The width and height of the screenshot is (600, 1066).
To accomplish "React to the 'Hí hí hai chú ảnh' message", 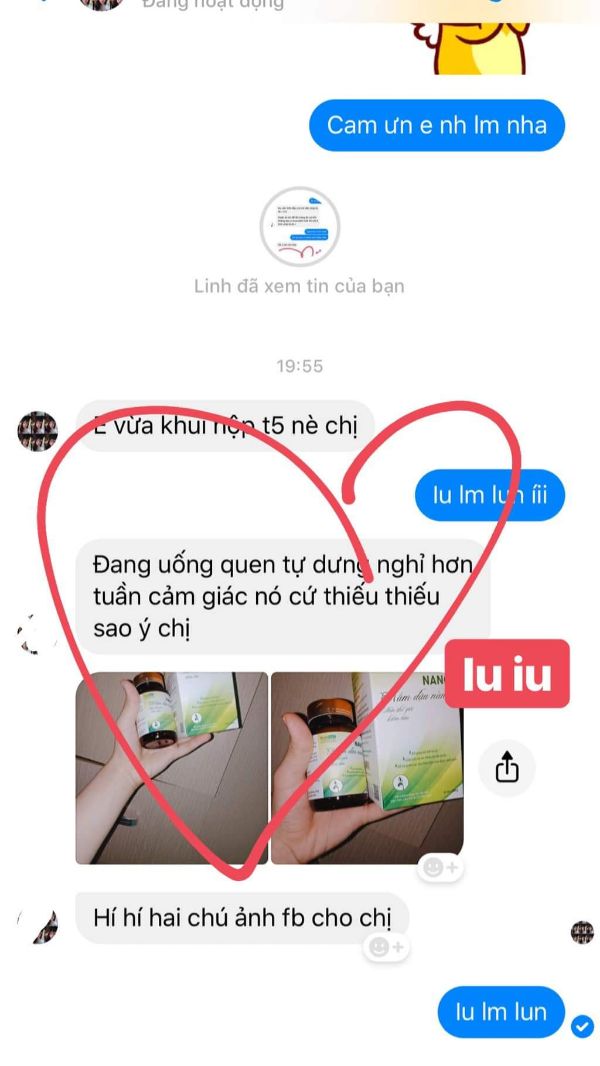I will pos(386,945).
